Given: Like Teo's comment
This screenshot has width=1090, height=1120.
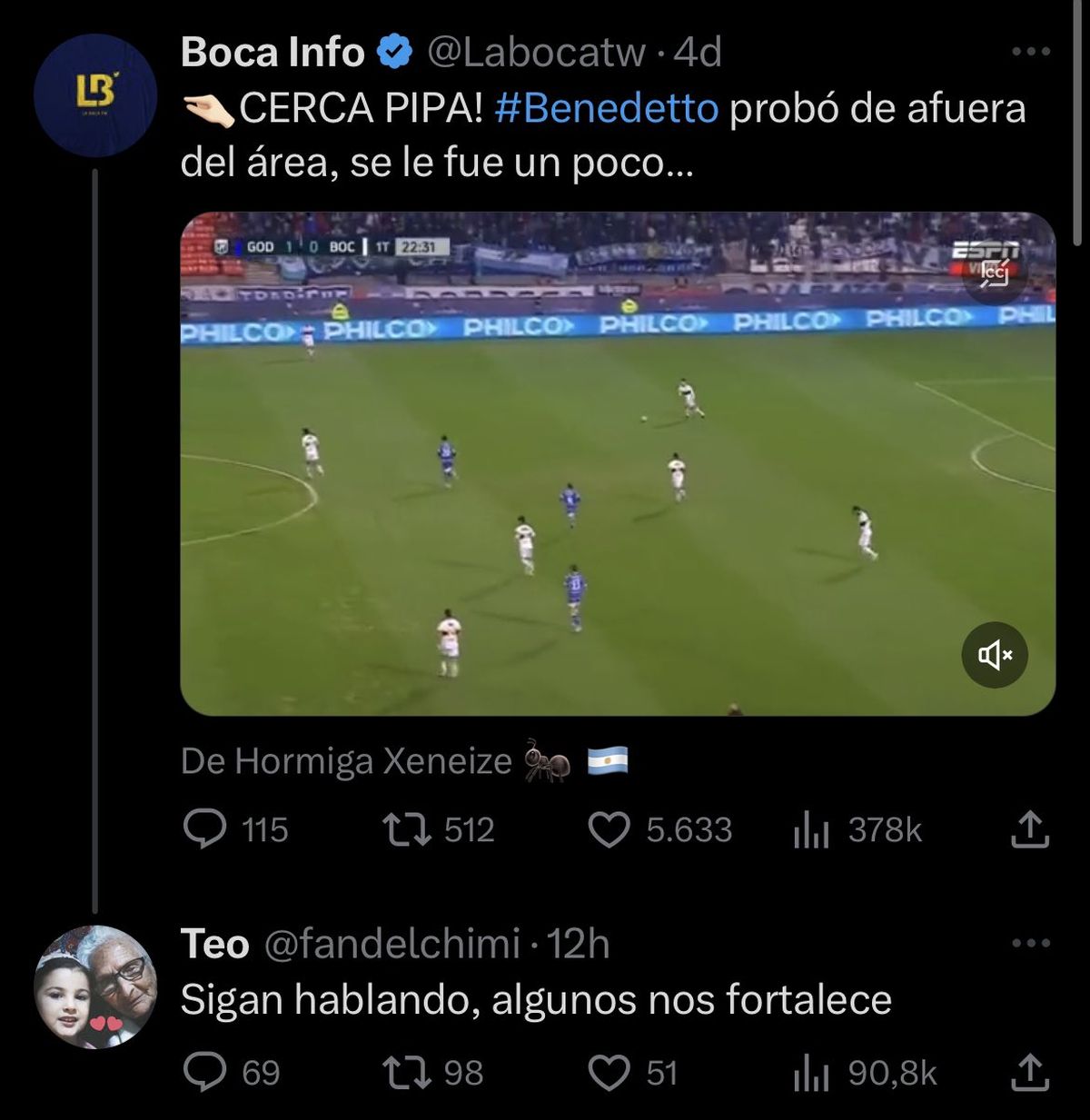Looking at the screenshot, I should point(609,1073).
